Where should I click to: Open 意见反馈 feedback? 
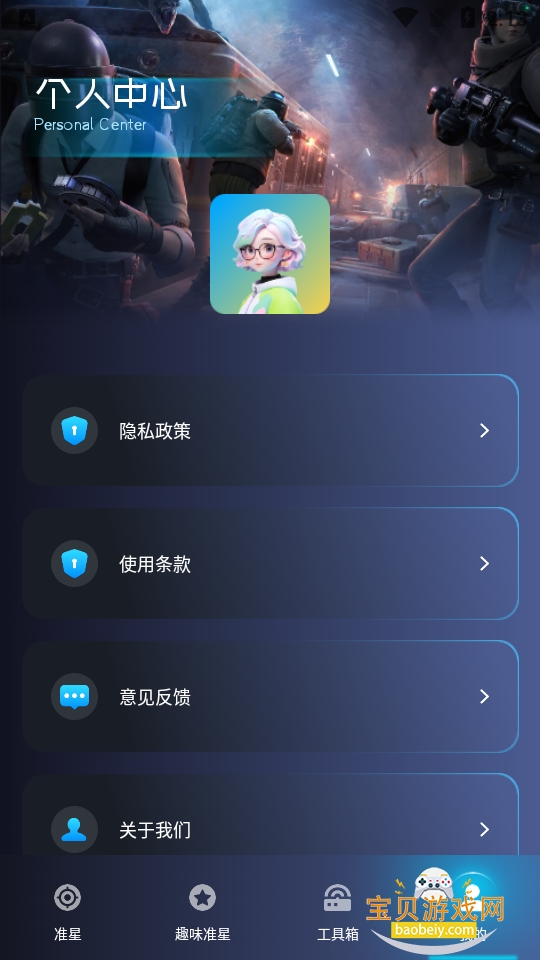pyautogui.click(x=270, y=696)
